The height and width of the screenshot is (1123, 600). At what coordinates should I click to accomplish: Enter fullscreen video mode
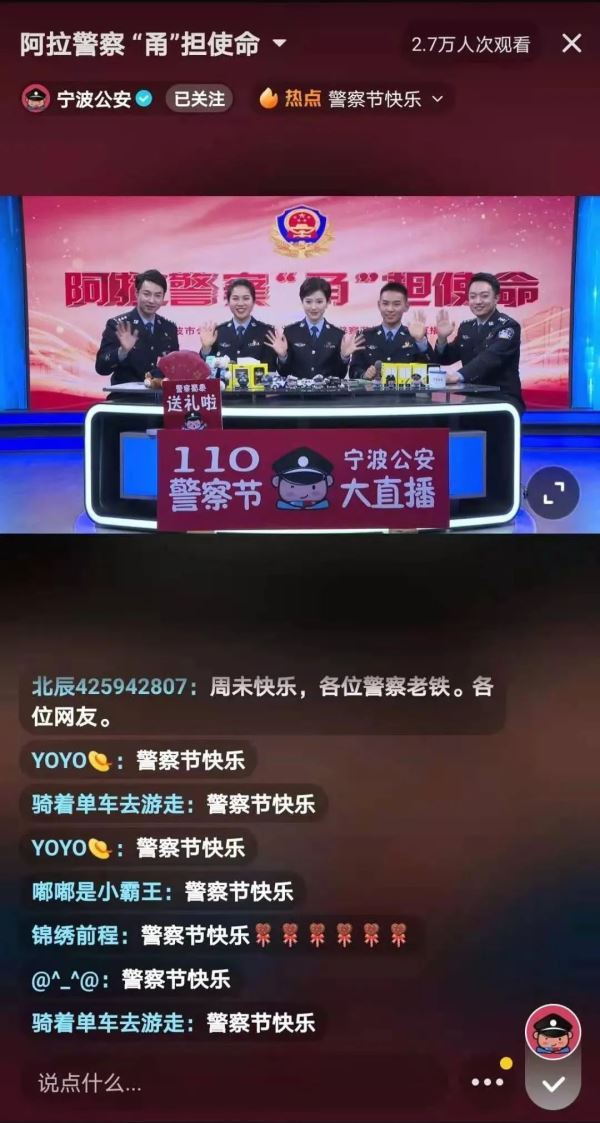[553, 493]
